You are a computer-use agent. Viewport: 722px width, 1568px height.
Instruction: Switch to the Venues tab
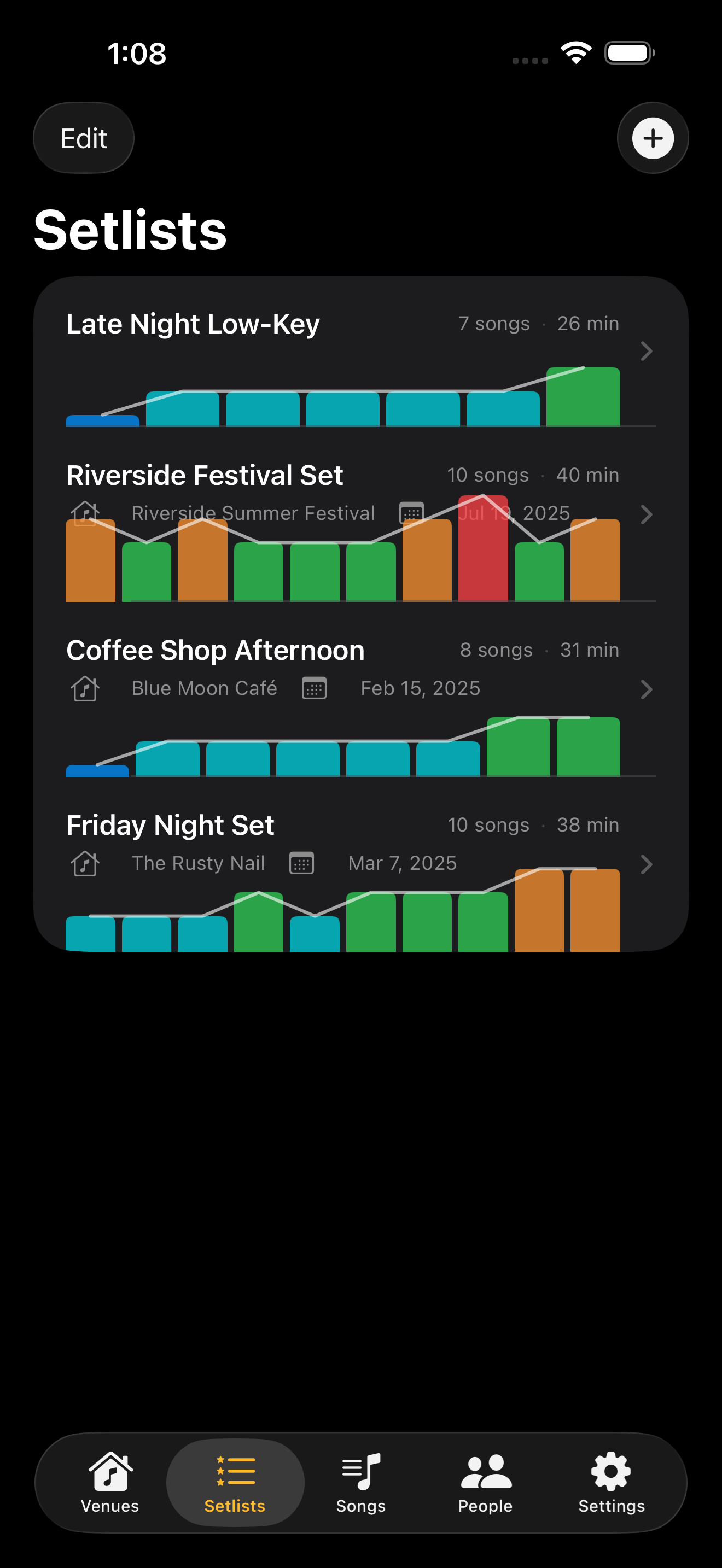110,1482
